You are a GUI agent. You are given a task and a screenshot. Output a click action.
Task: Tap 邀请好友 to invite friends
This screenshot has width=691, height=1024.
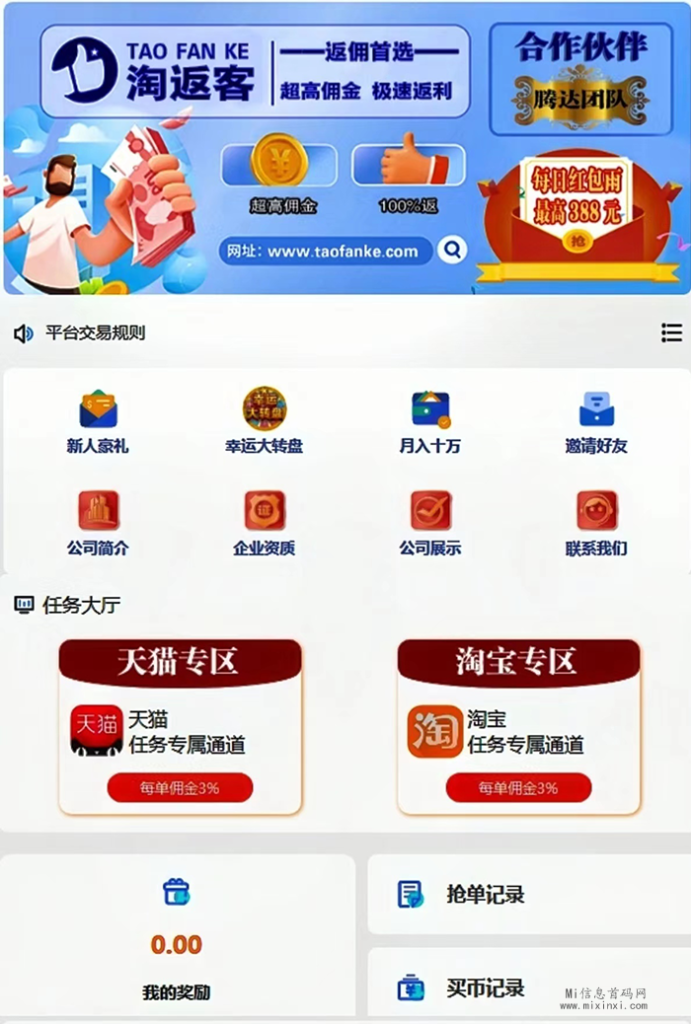point(596,422)
